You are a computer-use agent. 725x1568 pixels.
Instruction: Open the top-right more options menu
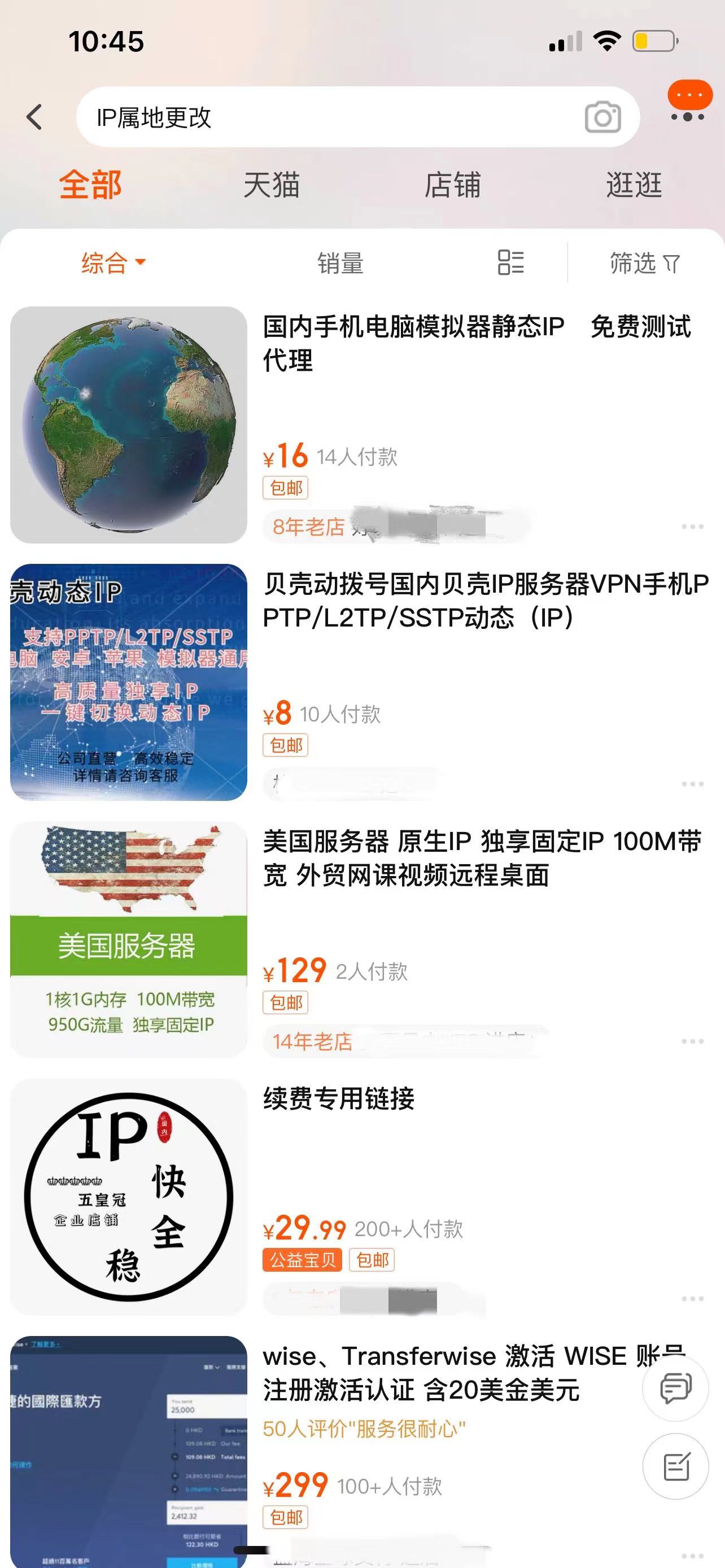(x=688, y=103)
